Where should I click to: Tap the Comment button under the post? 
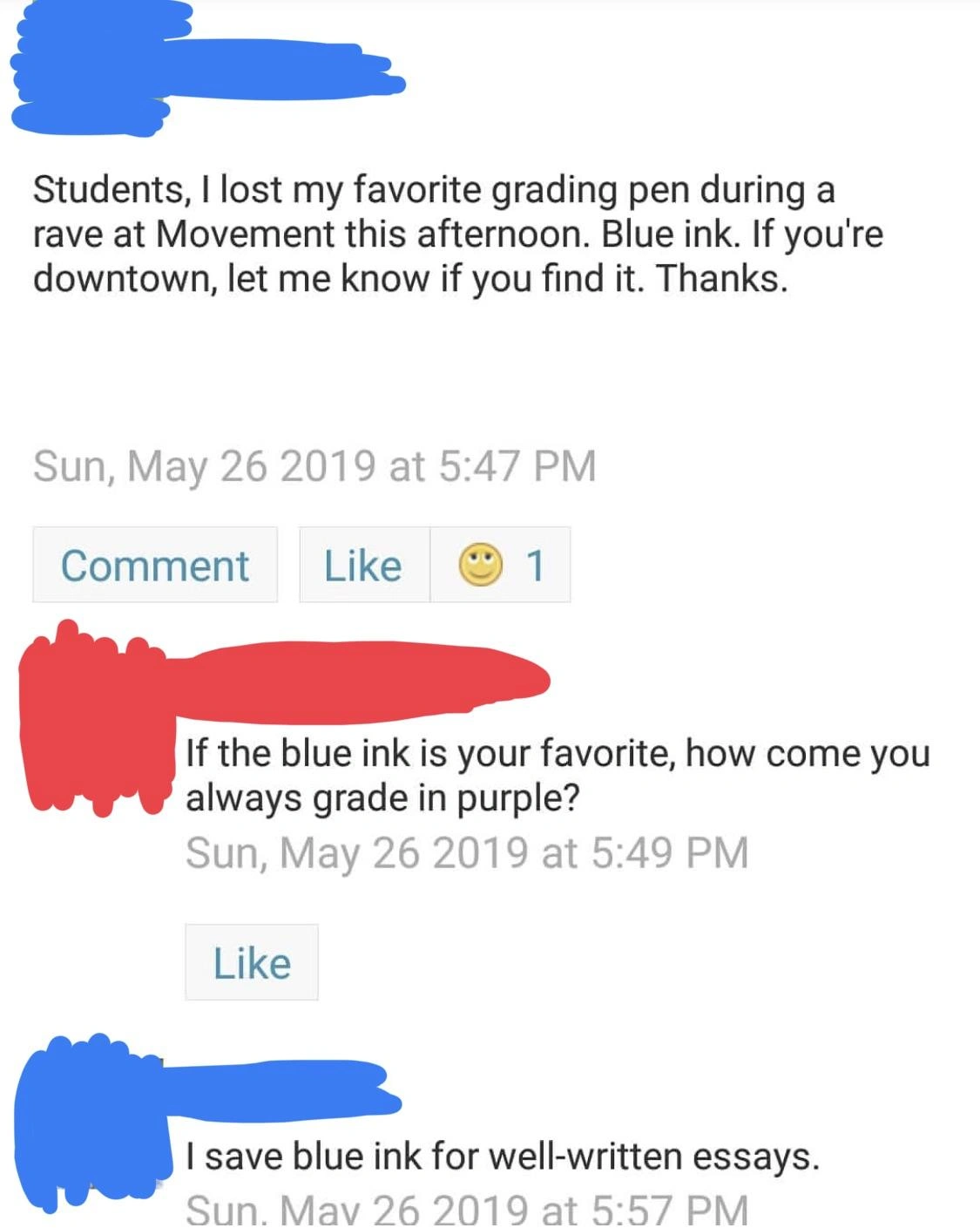[x=155, y=566]
